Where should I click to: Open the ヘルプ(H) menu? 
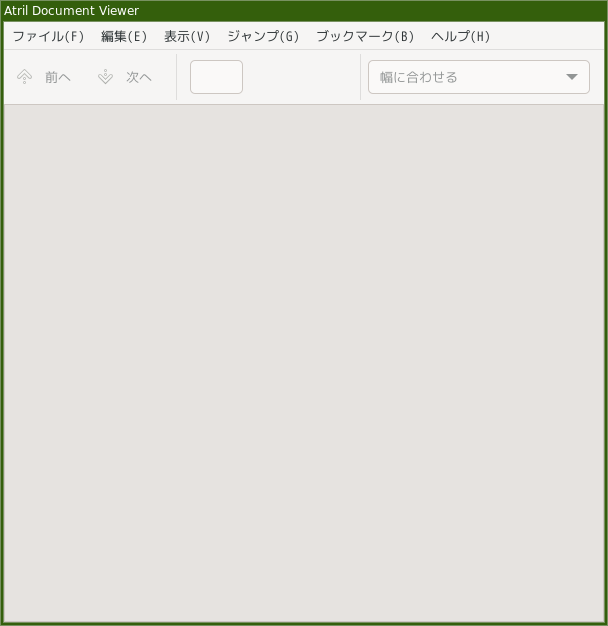pyautogui.click(x=460, y=36)
